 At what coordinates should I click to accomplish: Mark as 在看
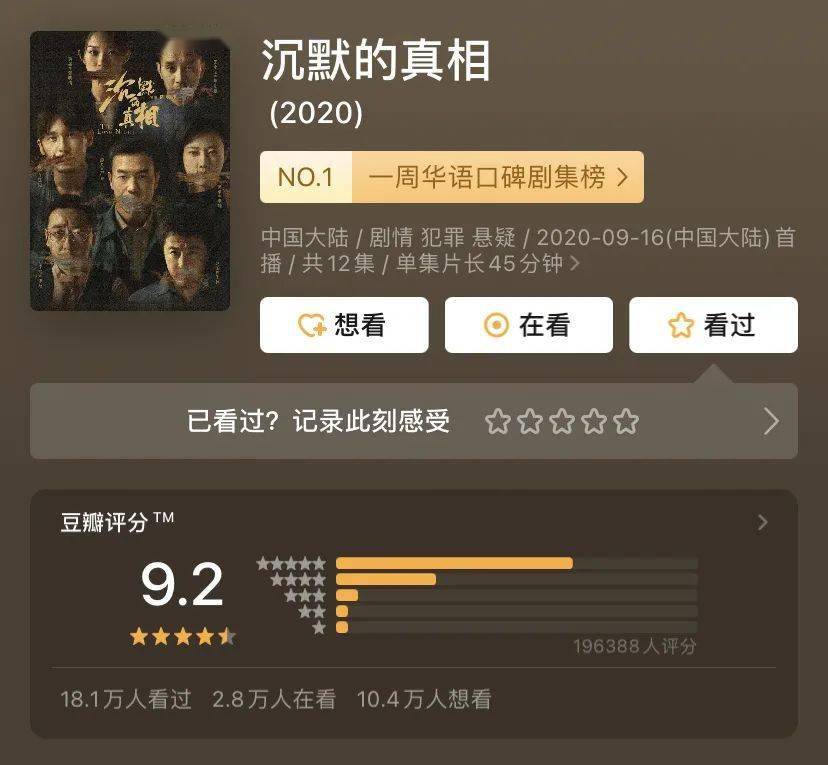pyautogui.click(x=528, y=325)
